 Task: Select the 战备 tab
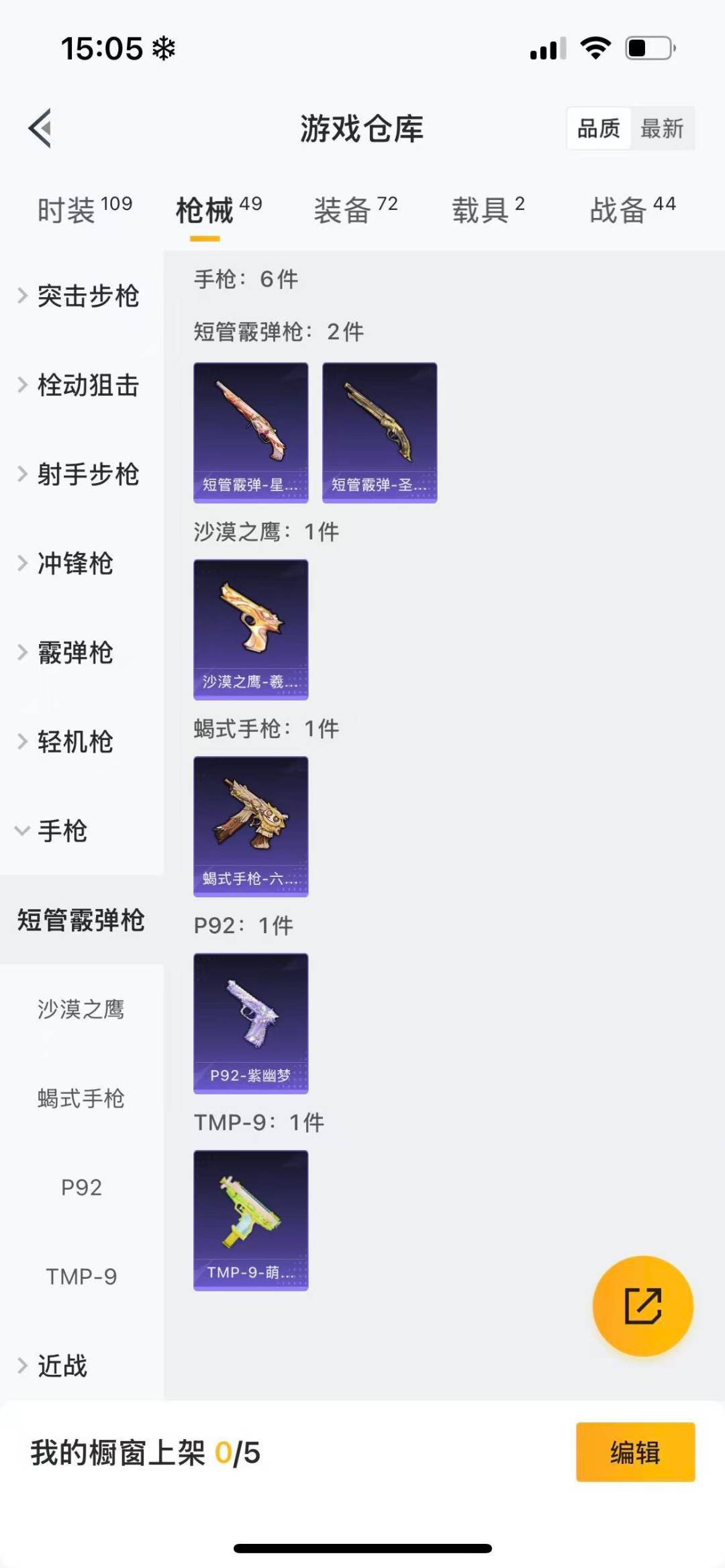click(x=632, y=210)
